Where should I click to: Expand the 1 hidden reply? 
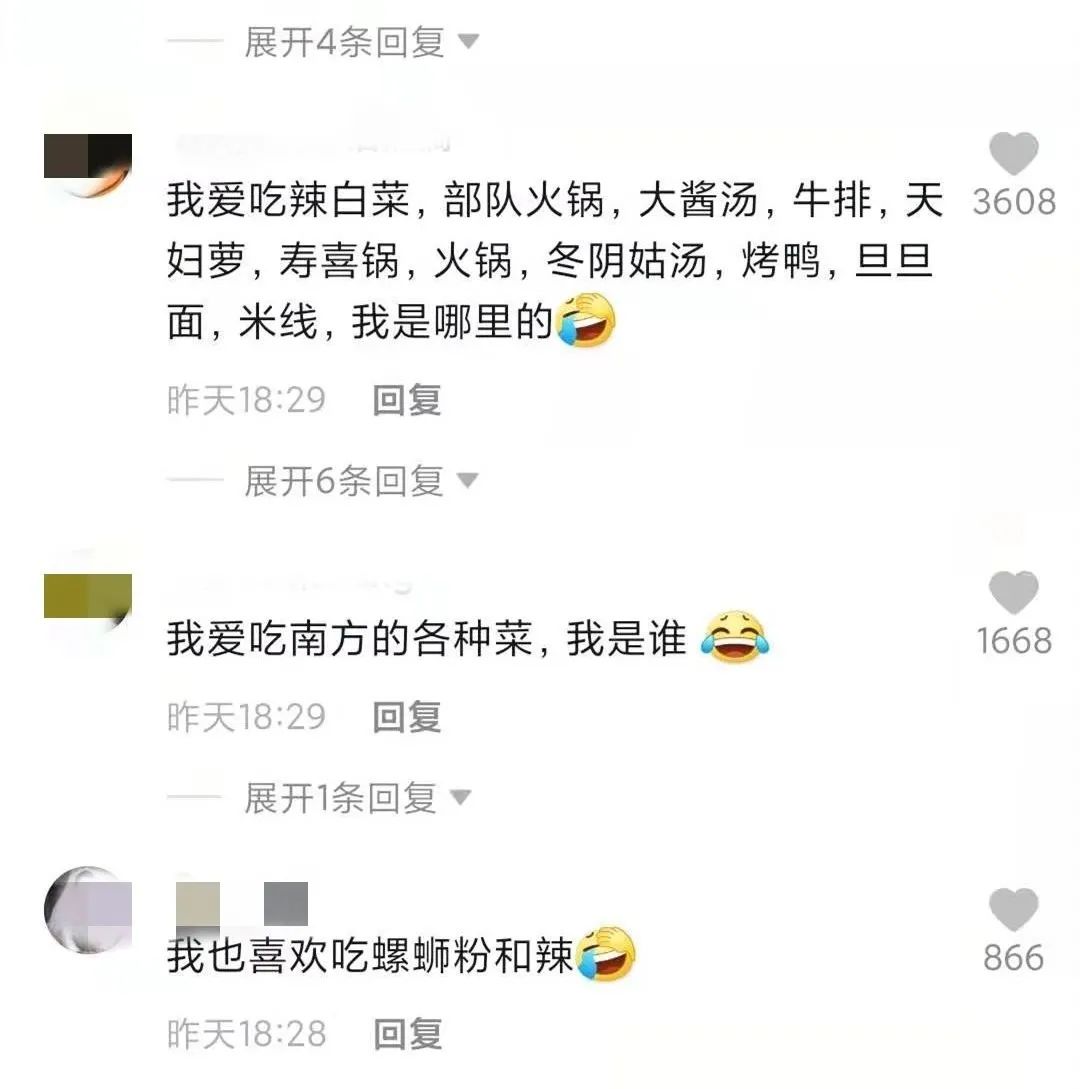tap(356, 798)
